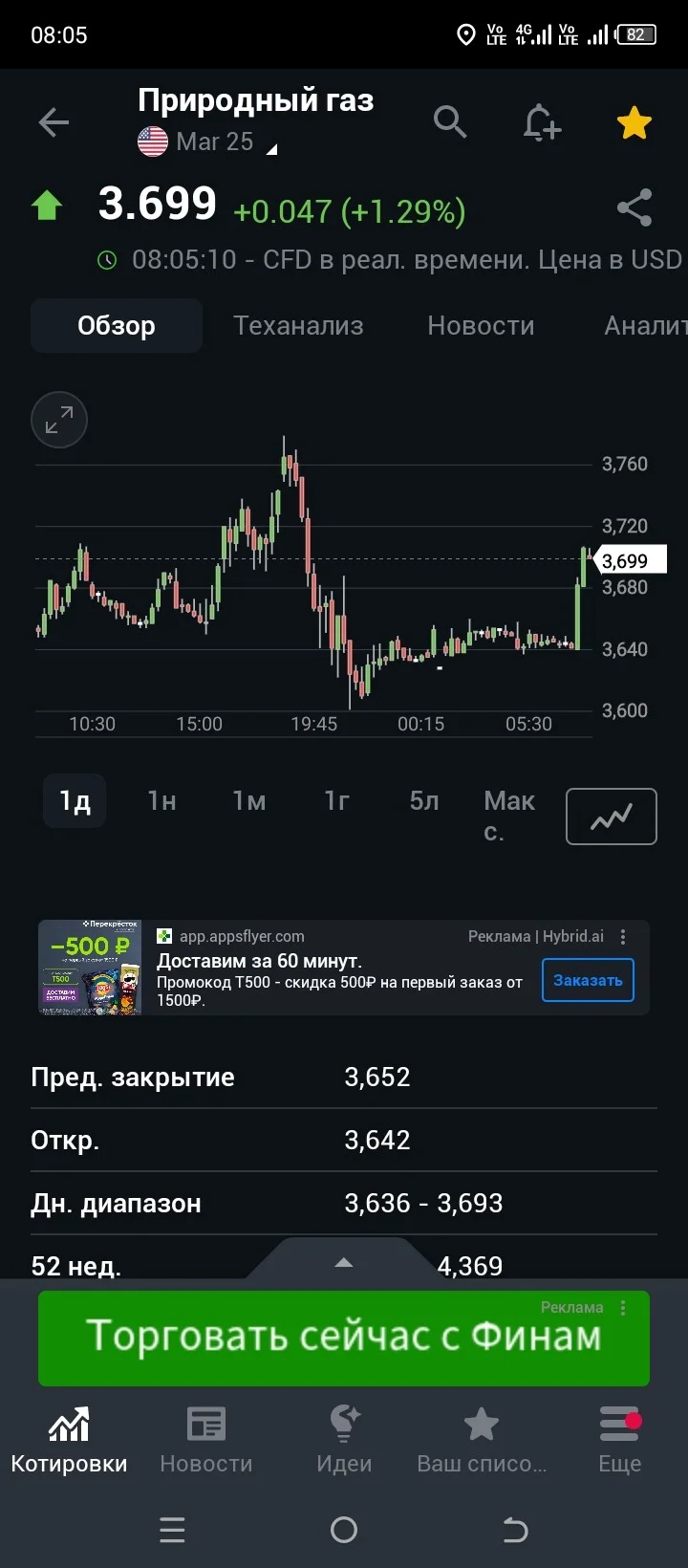The width and height of the screenshot is (688, 1568).
Task: Create a price alert with the bell icon
Action: [x=542, y=122]
